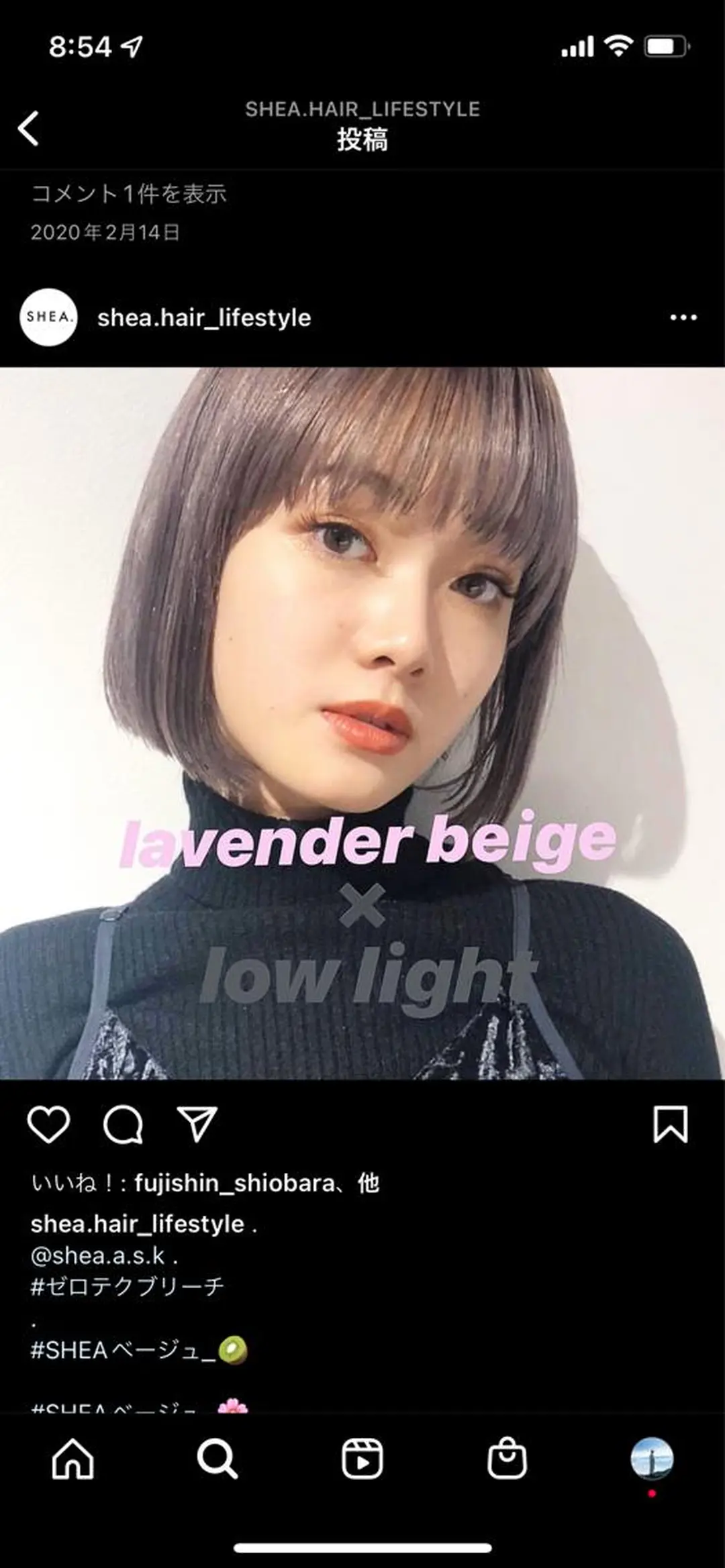Viewport: 725px width, 1568px height.
Task: Open the caption's shea.hair_lifestyle username
Action: tap(137, 1224)
